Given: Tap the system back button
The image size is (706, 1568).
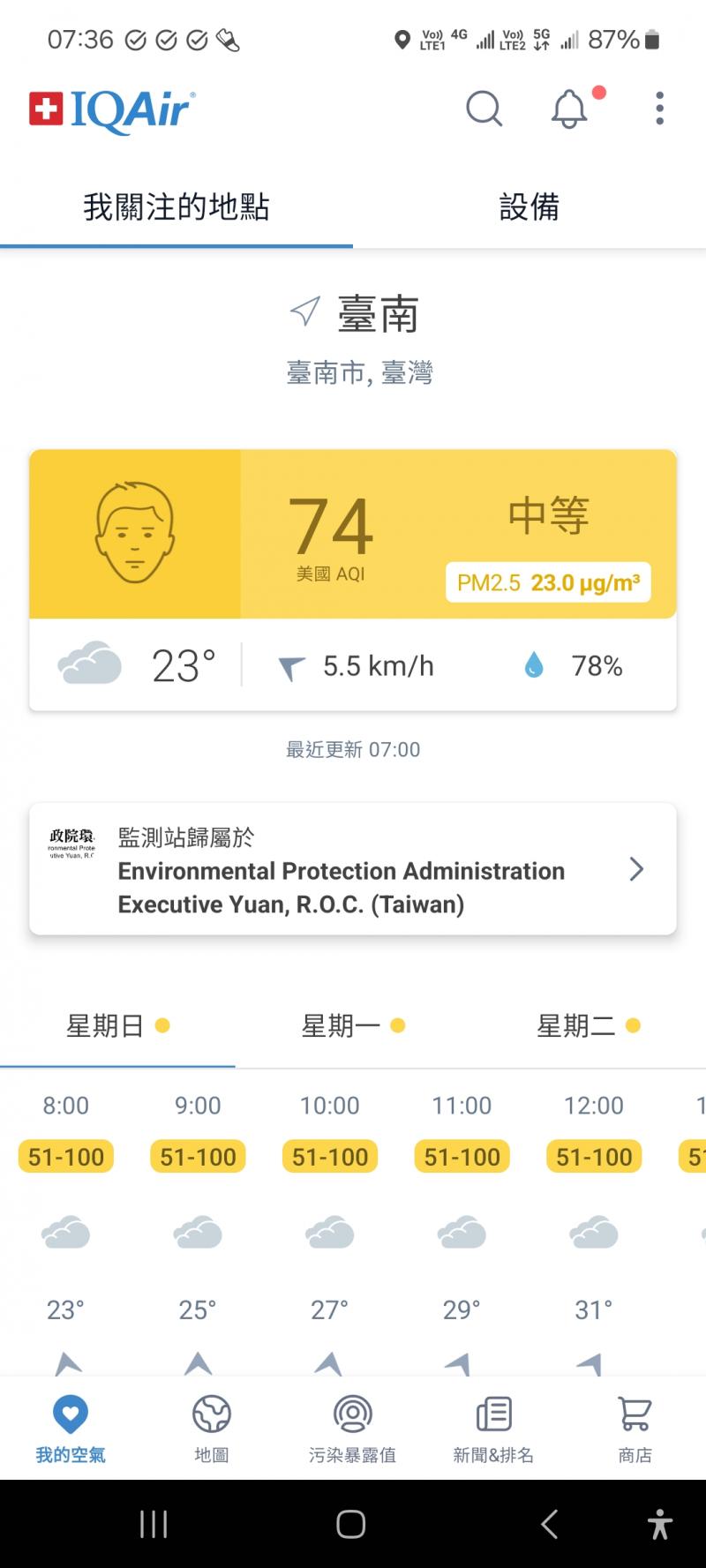Looking at the screenshot, I should click(549, 1524).
